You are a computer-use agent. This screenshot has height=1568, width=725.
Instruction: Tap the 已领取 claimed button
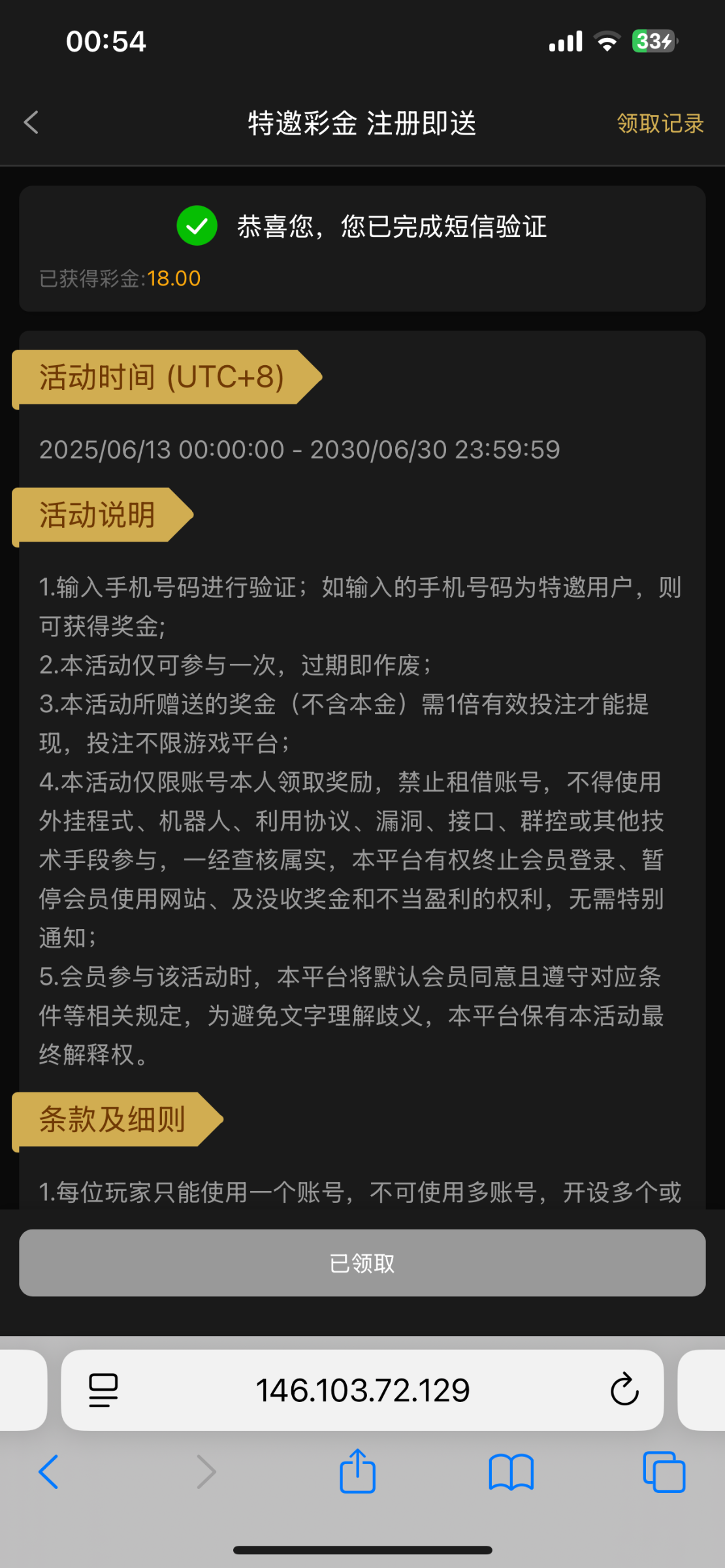tap(362, 1262)
